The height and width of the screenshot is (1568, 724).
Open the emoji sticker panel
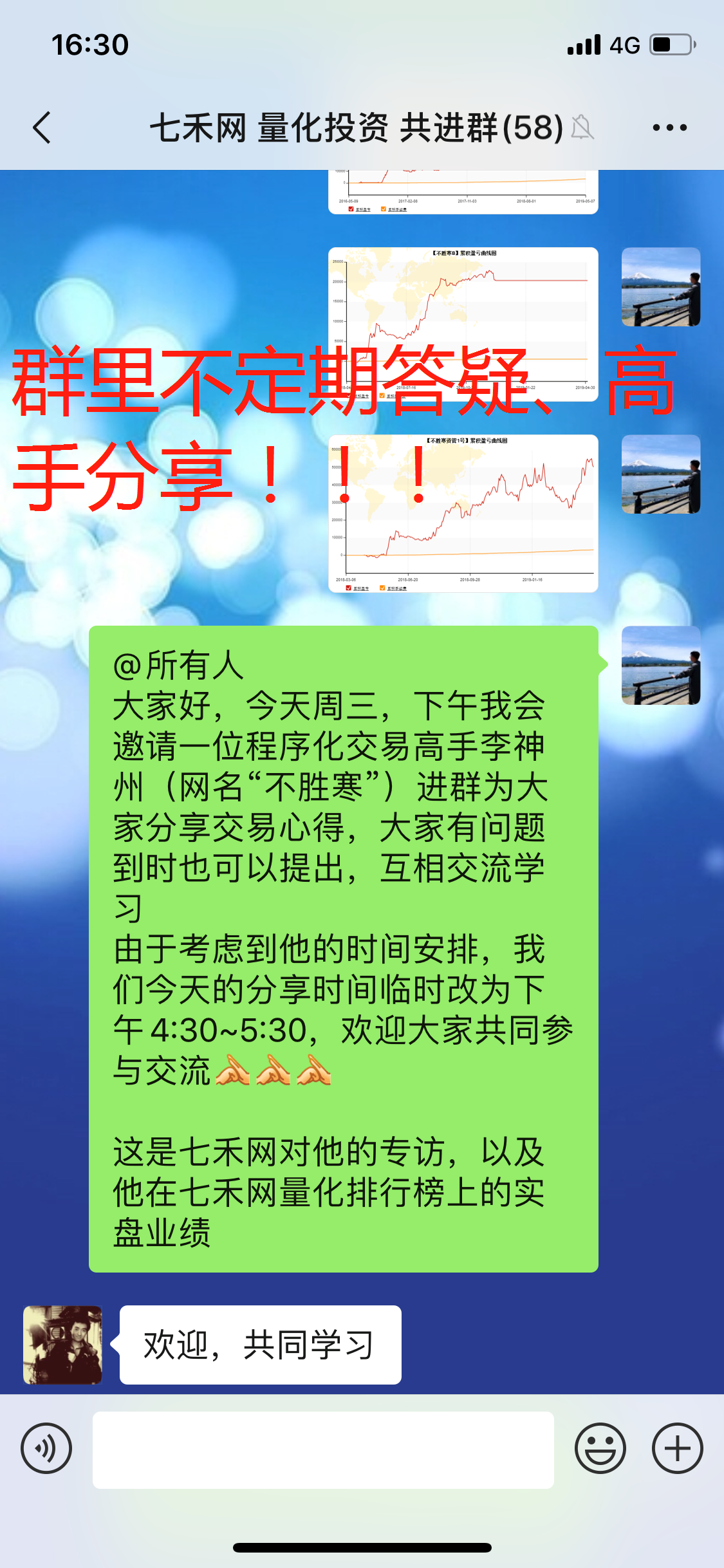point(600,1449)
